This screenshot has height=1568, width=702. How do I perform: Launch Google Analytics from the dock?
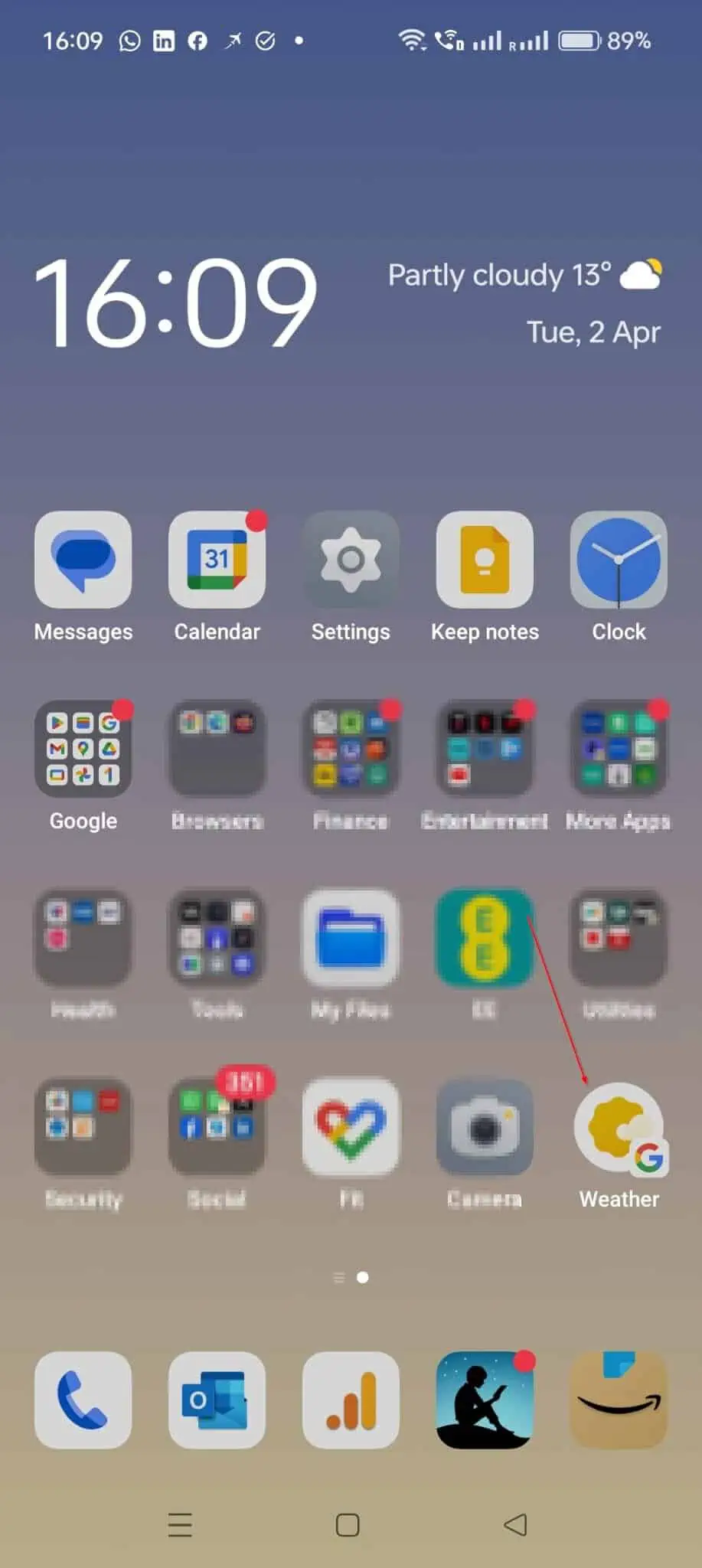tap(351, 1400)
